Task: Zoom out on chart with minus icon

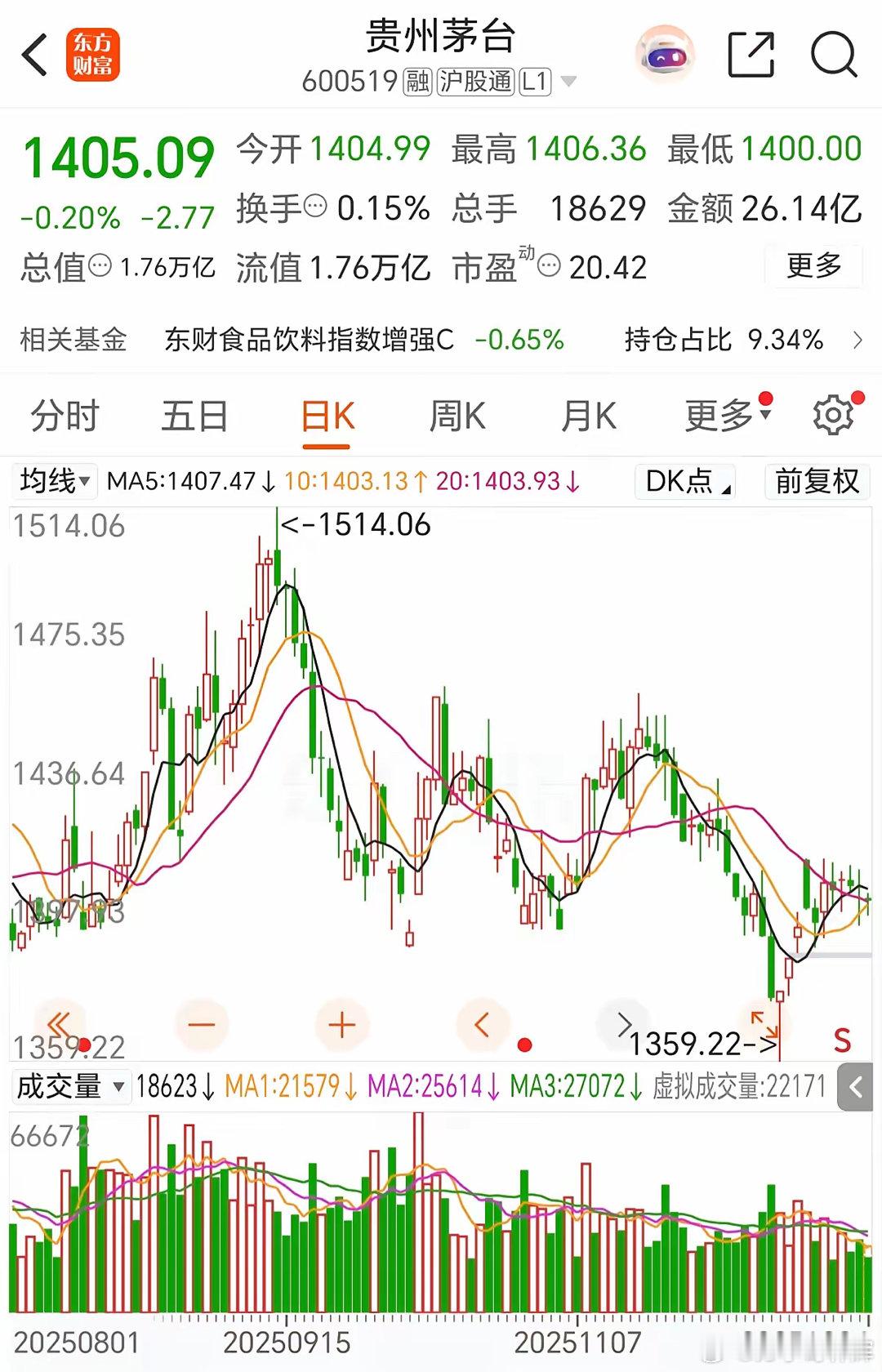Action: coord(202,1023)
